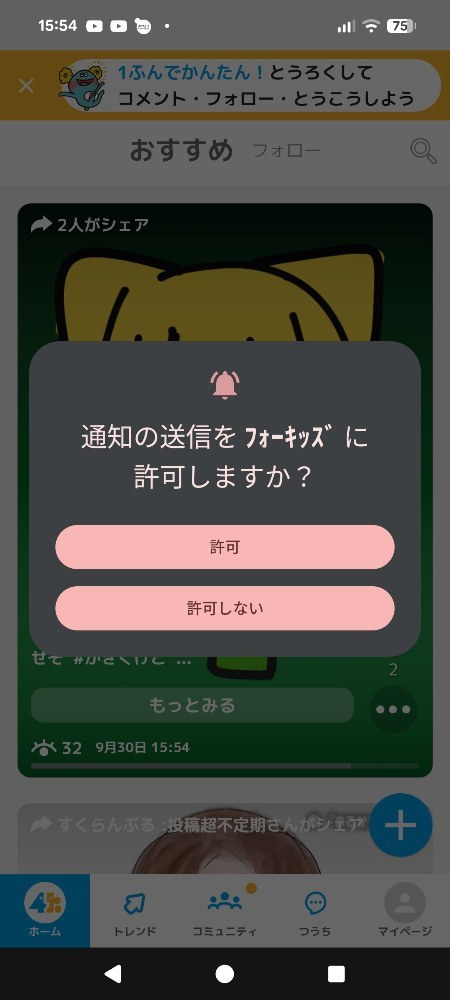Deny notifications by tapping 許可しない
The image size is (450, 1000).
pyautogui.click(x=224, y=608)
